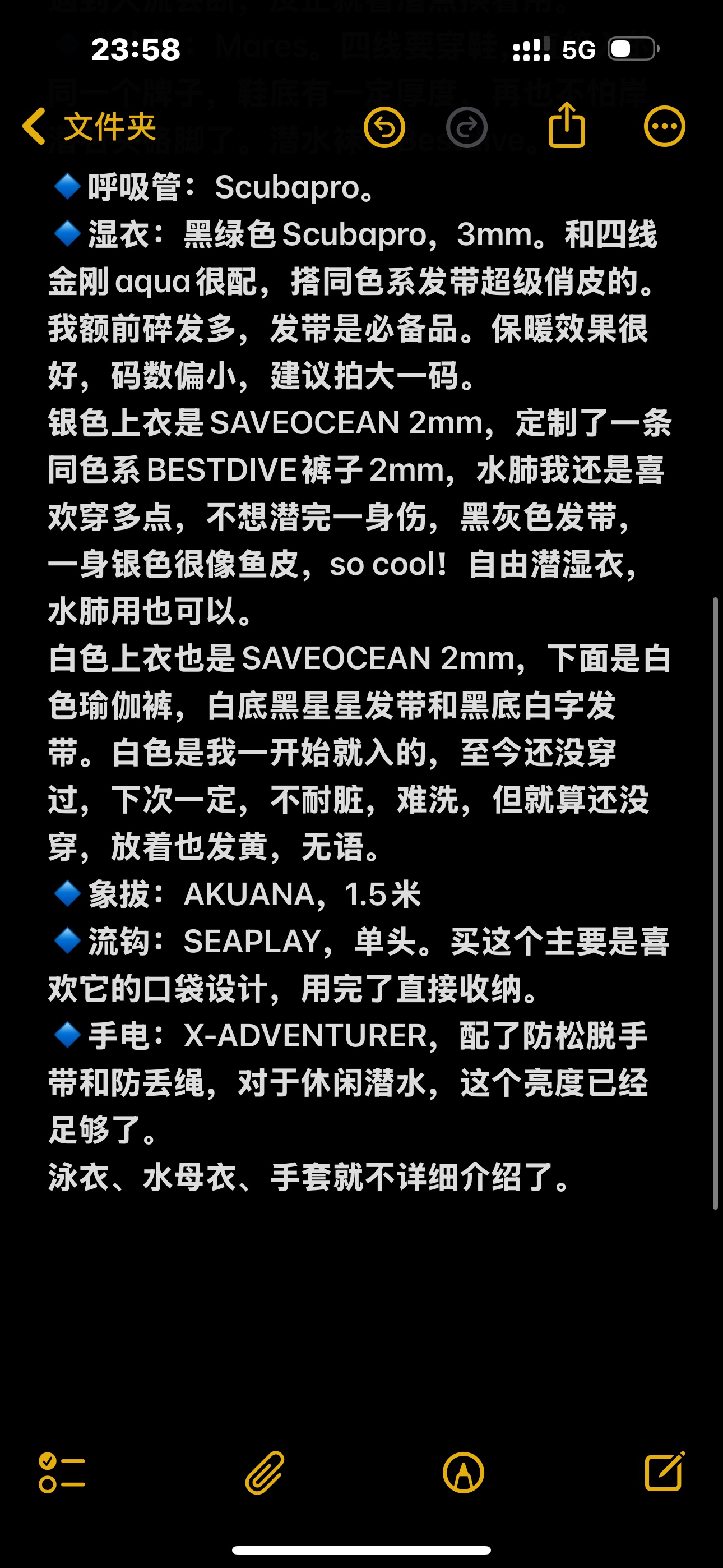Go back to 文件夹 folder list
This screenshot has height=1568, width=723.
90,127
